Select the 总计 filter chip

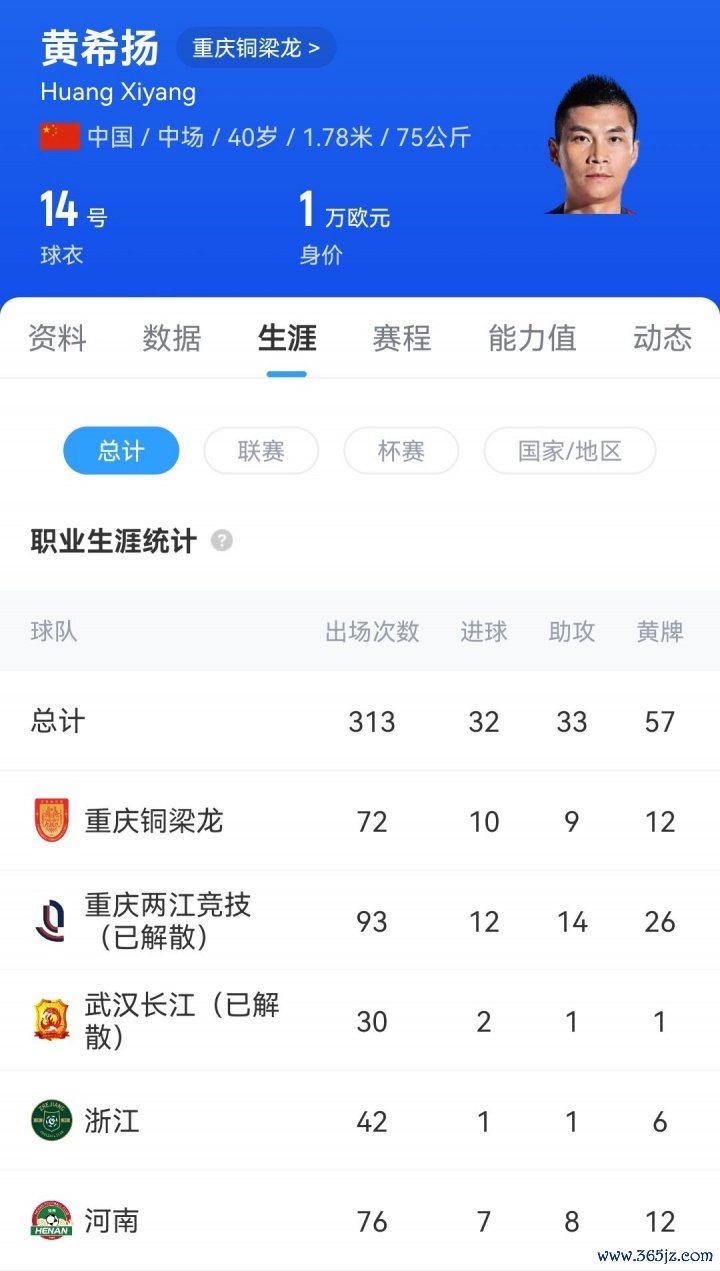(121, 451)
